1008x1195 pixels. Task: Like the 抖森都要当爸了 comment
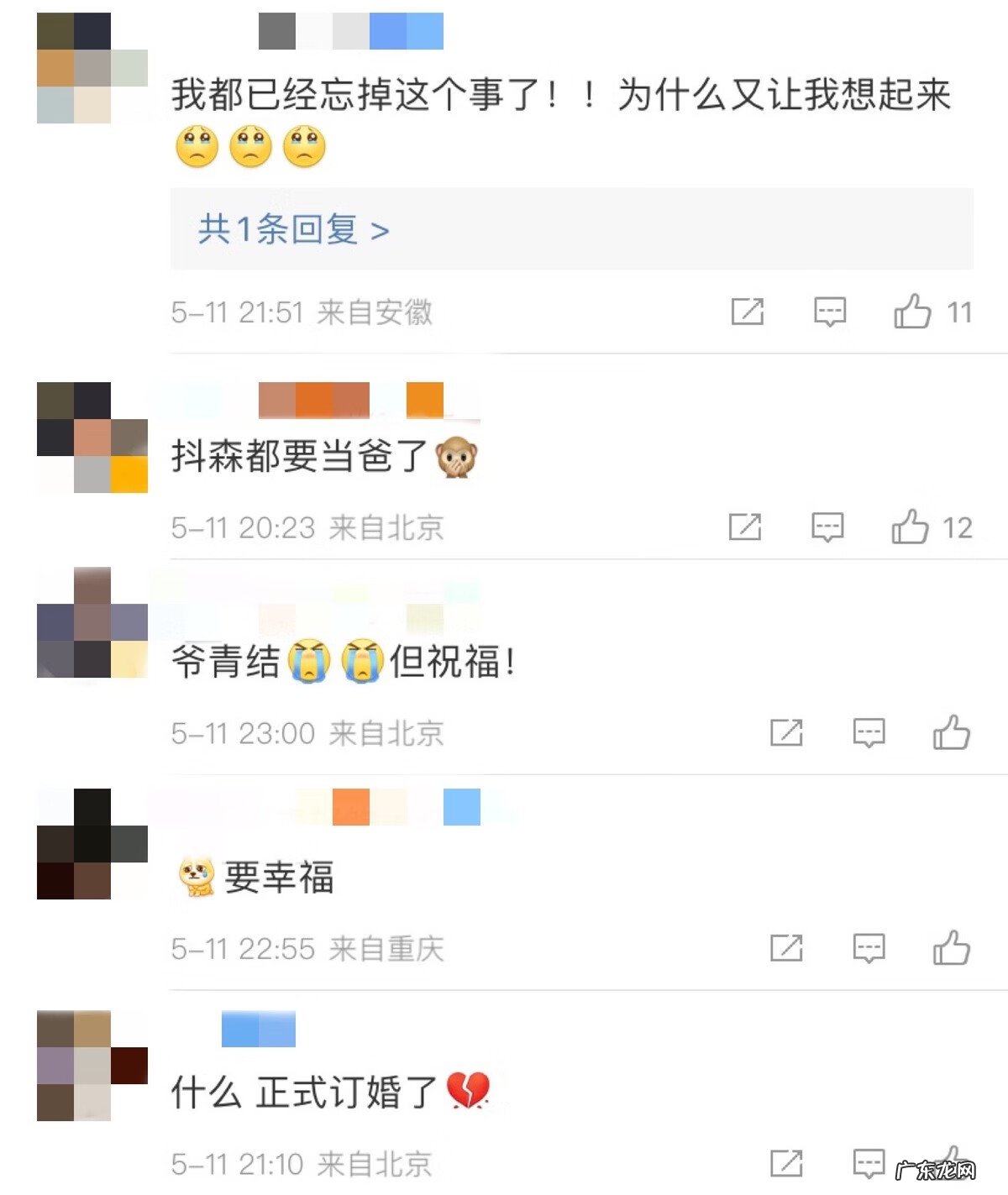coord(910,527)
